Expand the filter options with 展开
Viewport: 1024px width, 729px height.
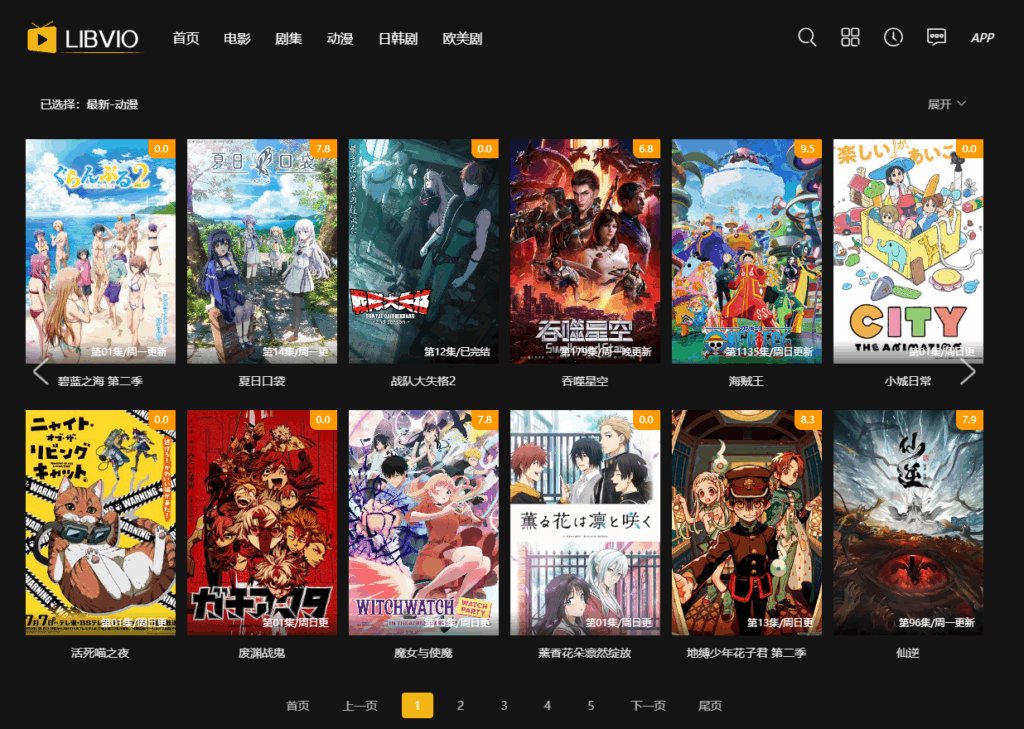point(946,104)
